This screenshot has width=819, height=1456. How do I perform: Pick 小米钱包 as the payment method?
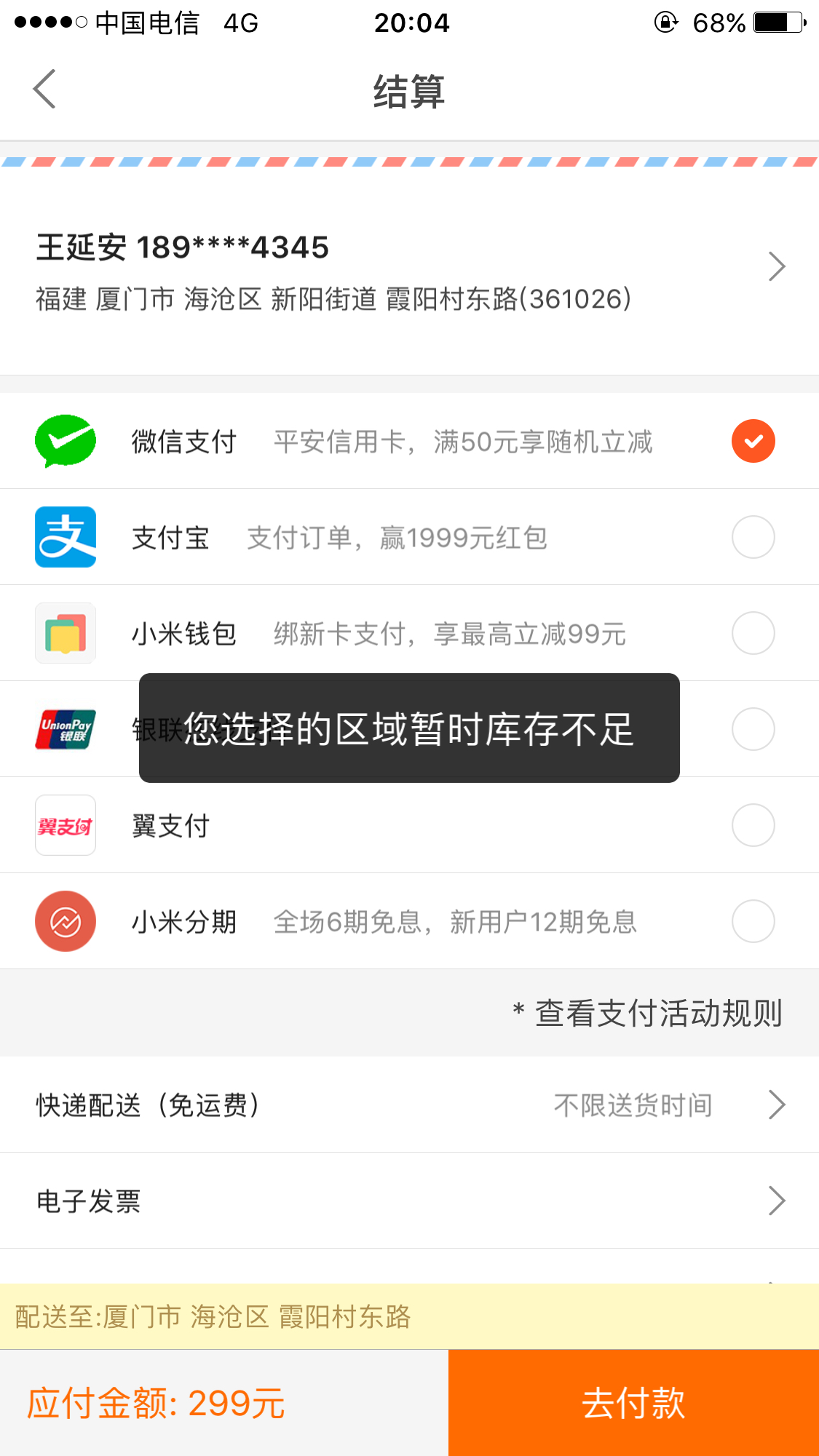[753, 633]
